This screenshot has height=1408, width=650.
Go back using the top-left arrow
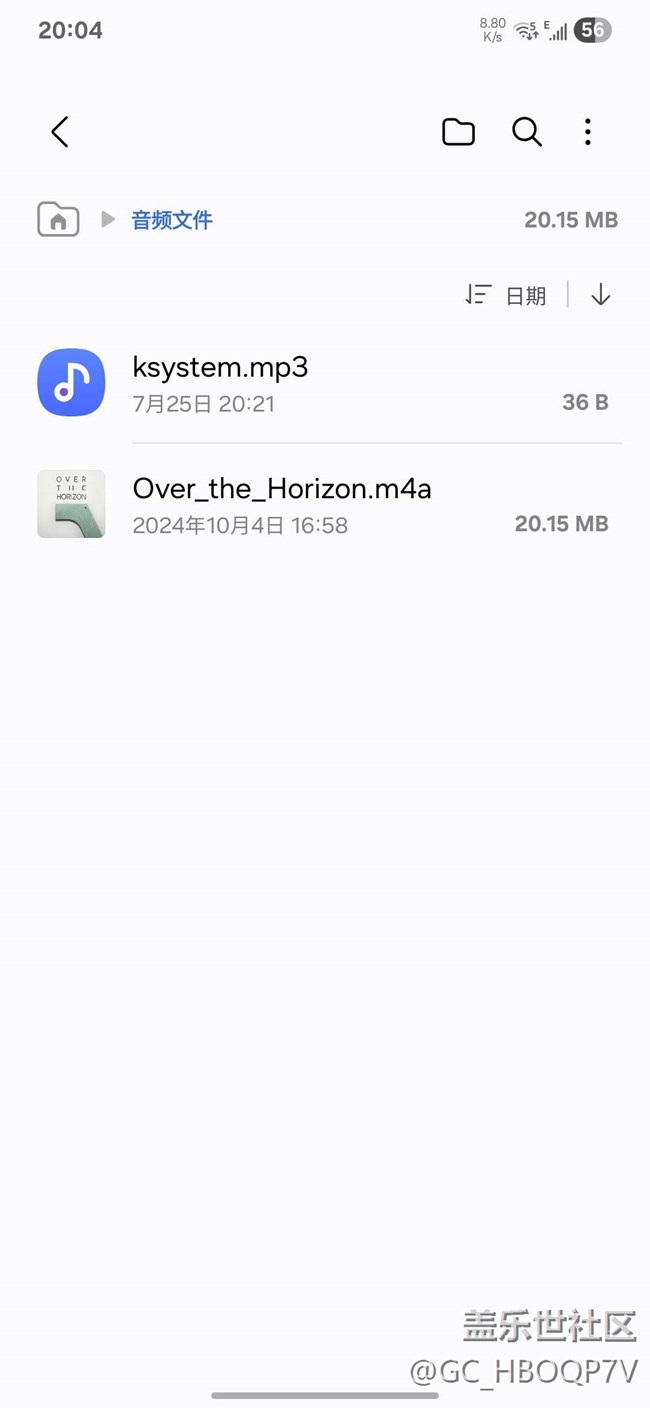click(60, 132)
